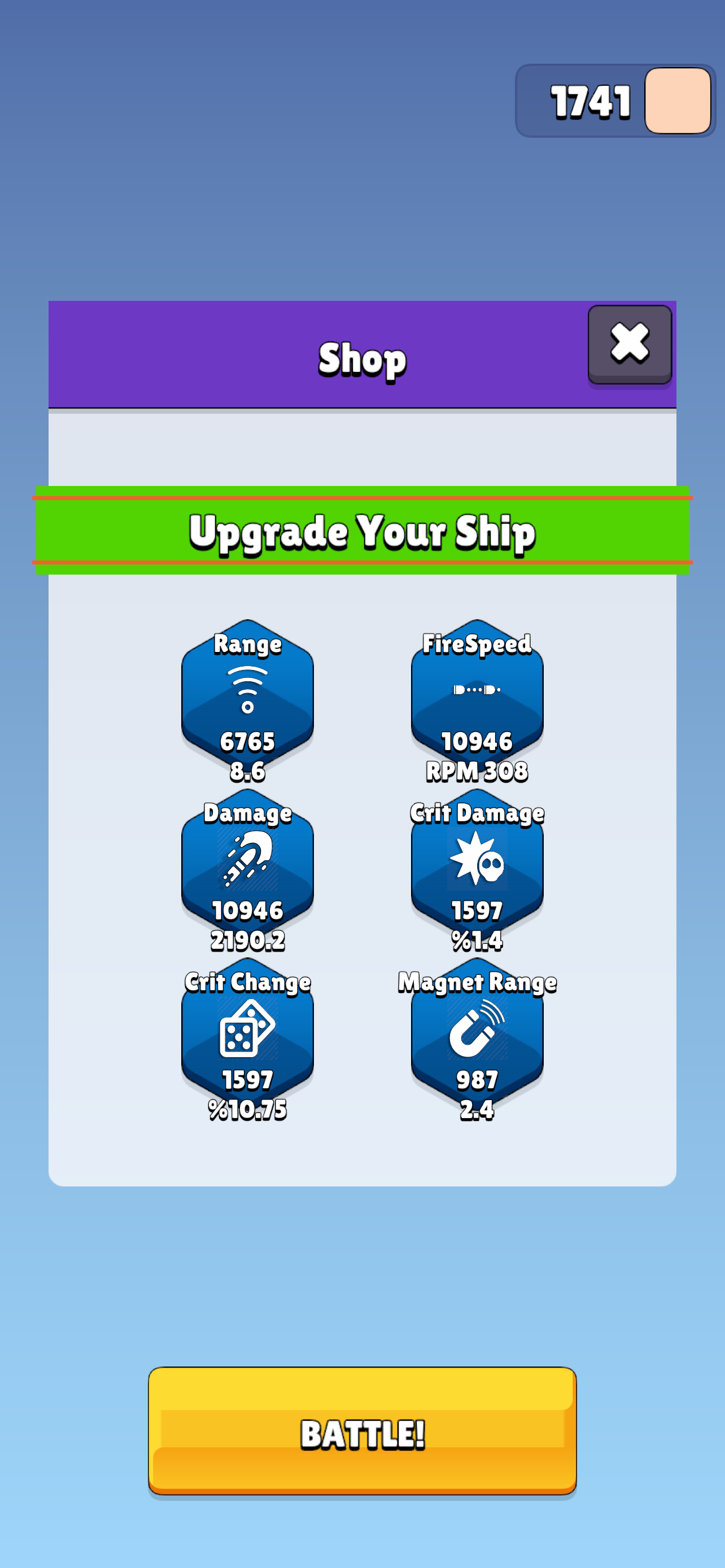This screenshot has height=1568, width=725.
Task: Upgrade the Magnet Range stat
Action: 477,1032
